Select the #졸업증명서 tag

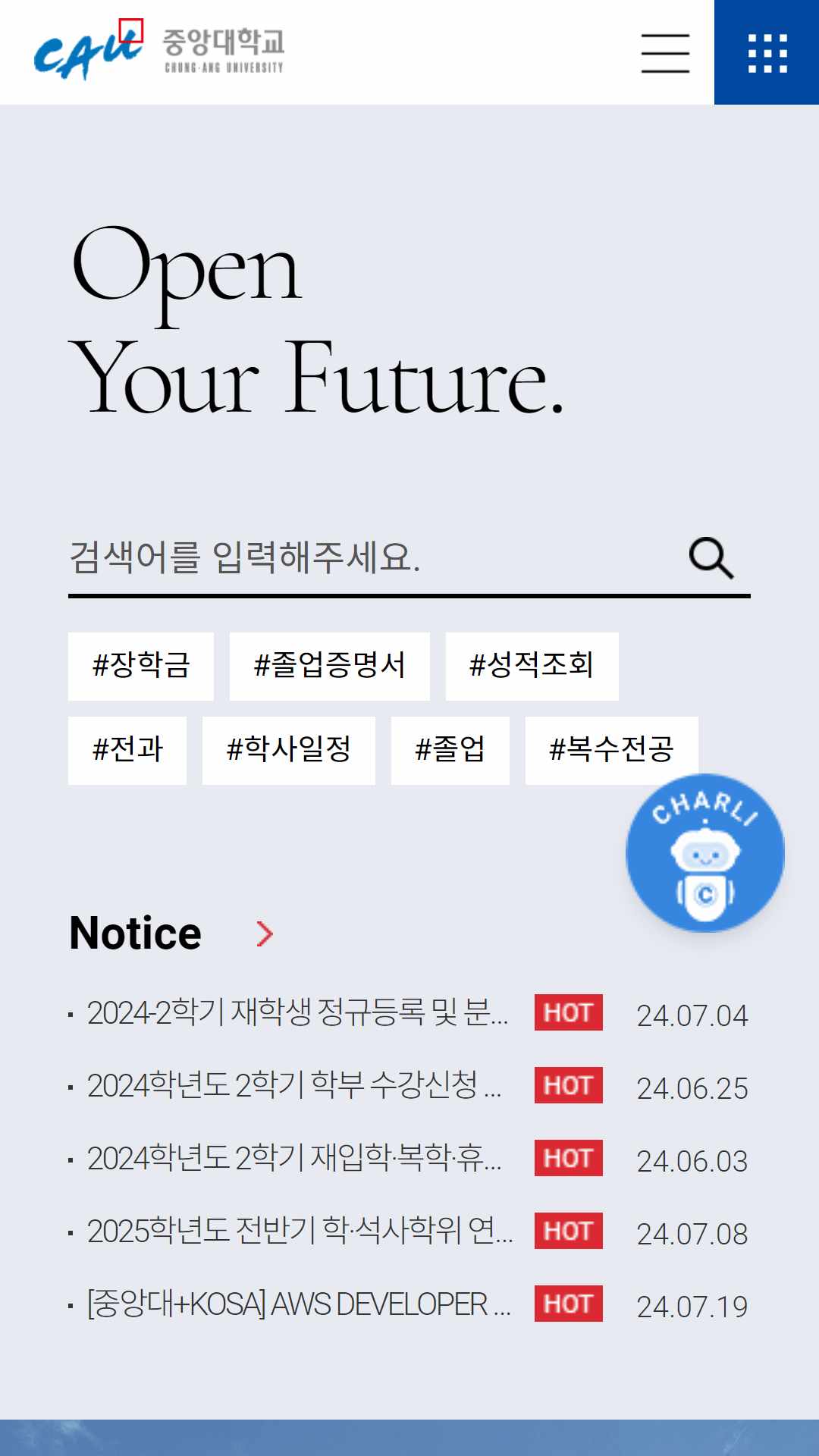tap(330, 666)
